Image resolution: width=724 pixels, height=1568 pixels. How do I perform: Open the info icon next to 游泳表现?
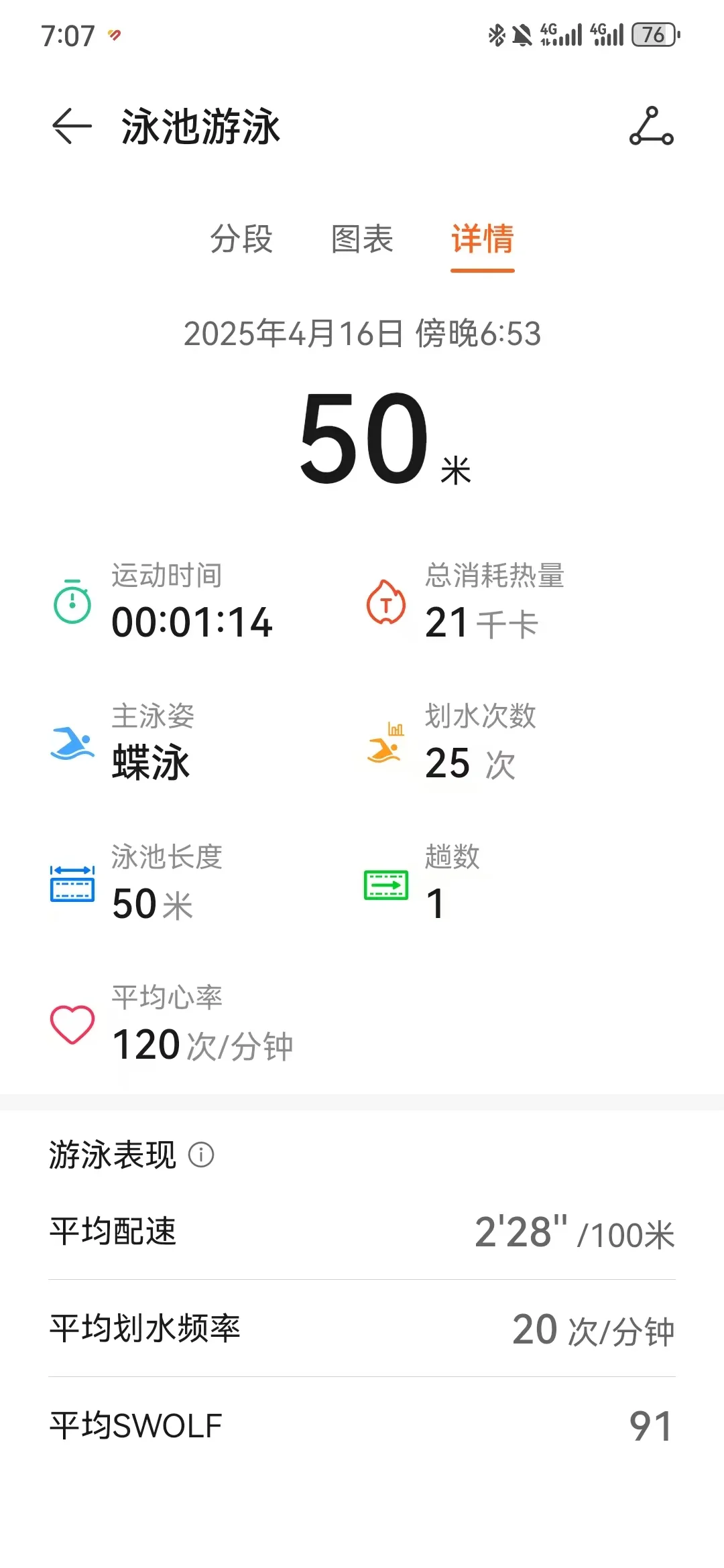tap(201, 1155)
